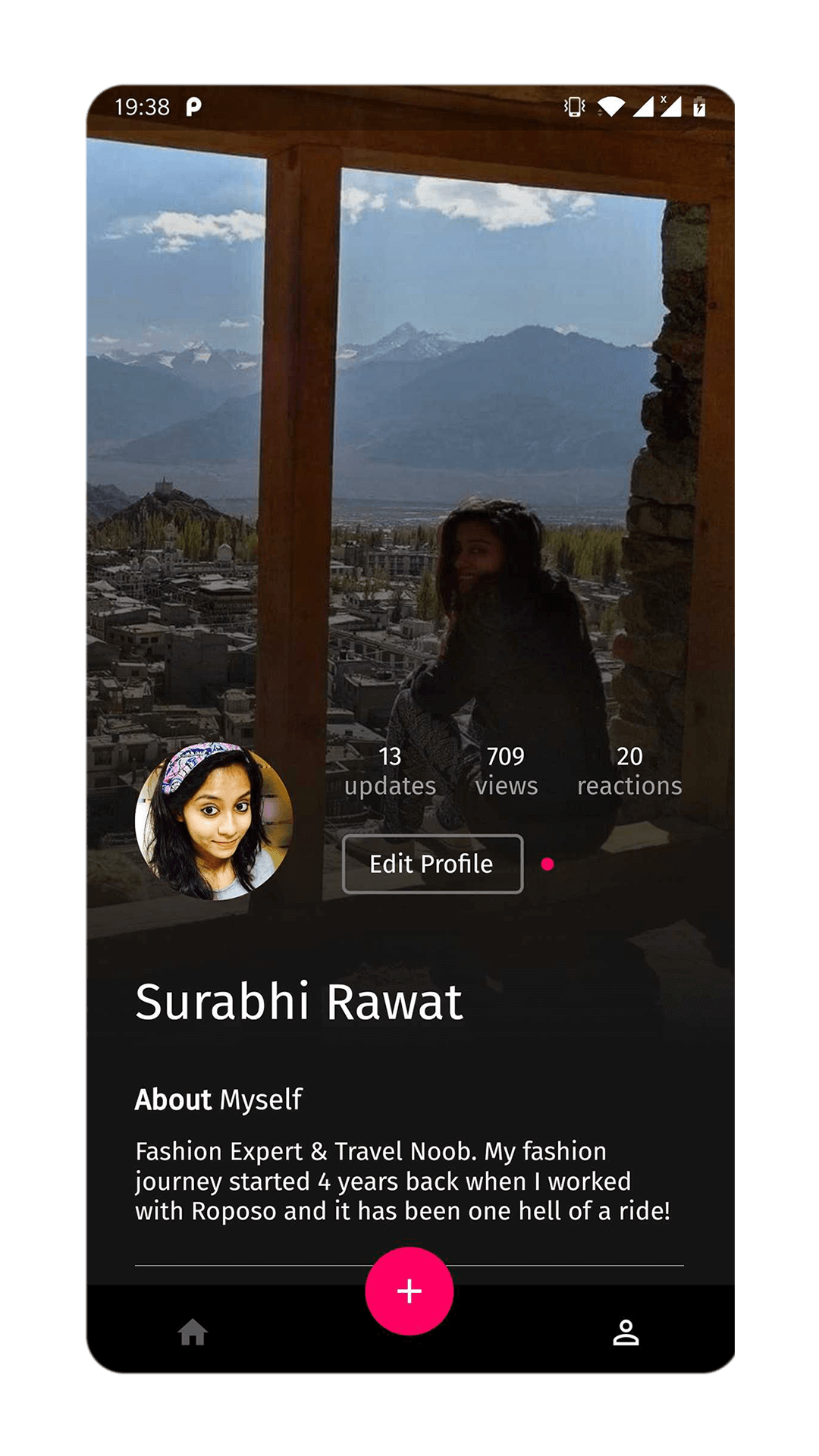Screen dimensions: 819x1456
Task: Open the Profile tab icon
Action: click(626, 1332)
